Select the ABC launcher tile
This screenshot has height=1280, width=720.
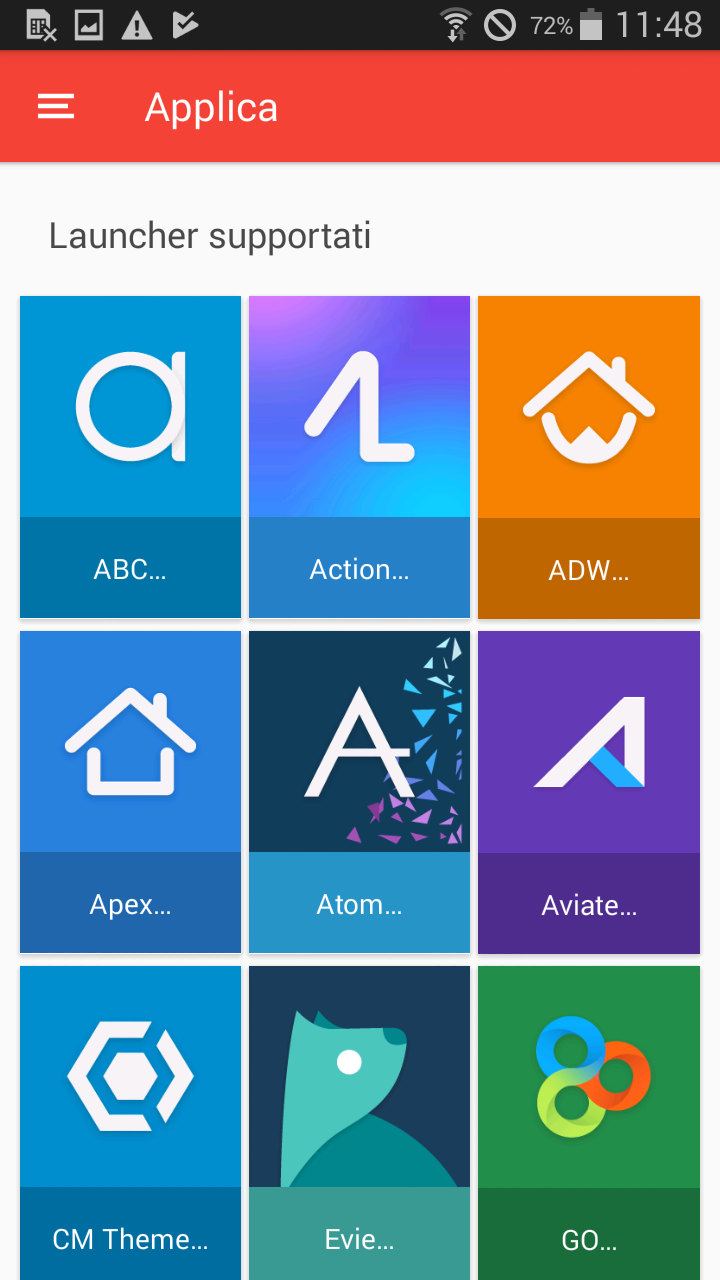(130, 457)
